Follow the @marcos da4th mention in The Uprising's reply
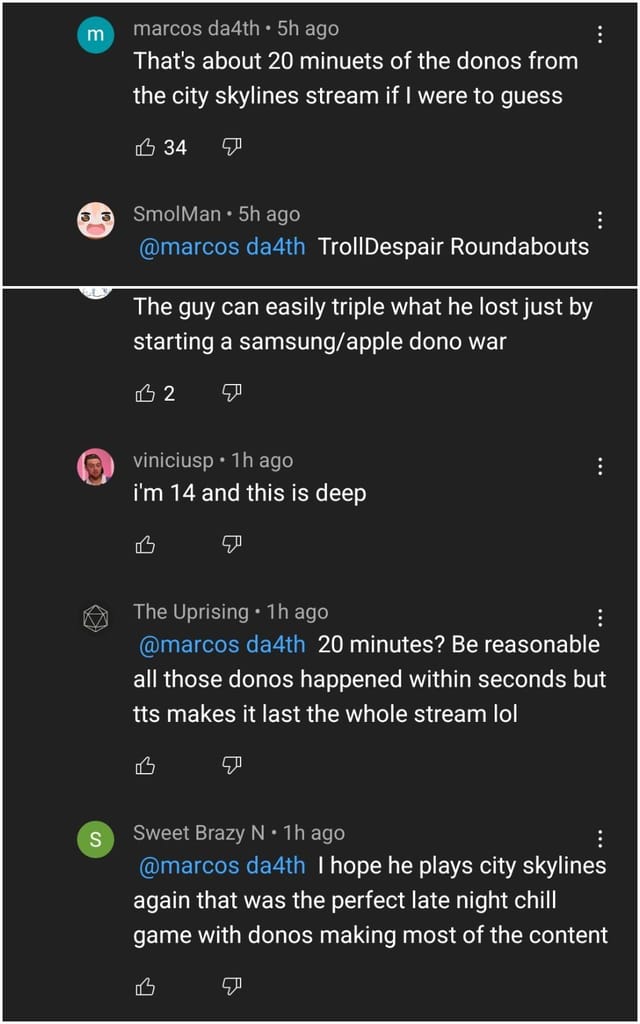Screen dimensions: 640x1024 [222, 644]
